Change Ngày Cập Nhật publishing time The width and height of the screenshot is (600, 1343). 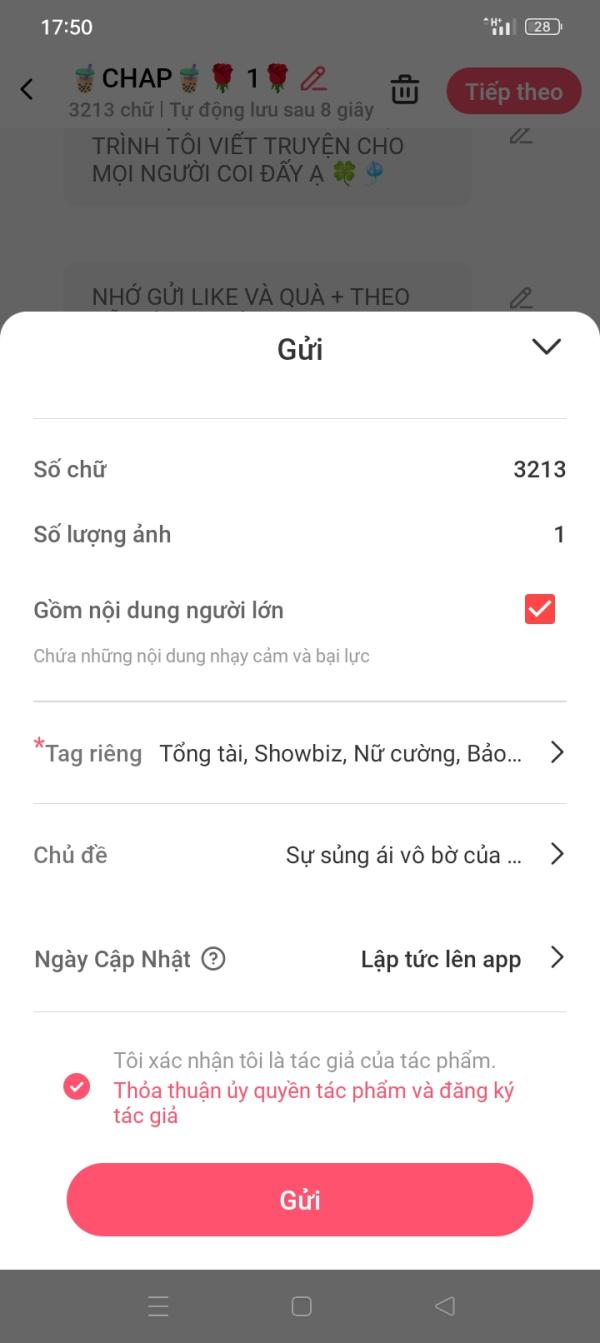tap(300, 959)
